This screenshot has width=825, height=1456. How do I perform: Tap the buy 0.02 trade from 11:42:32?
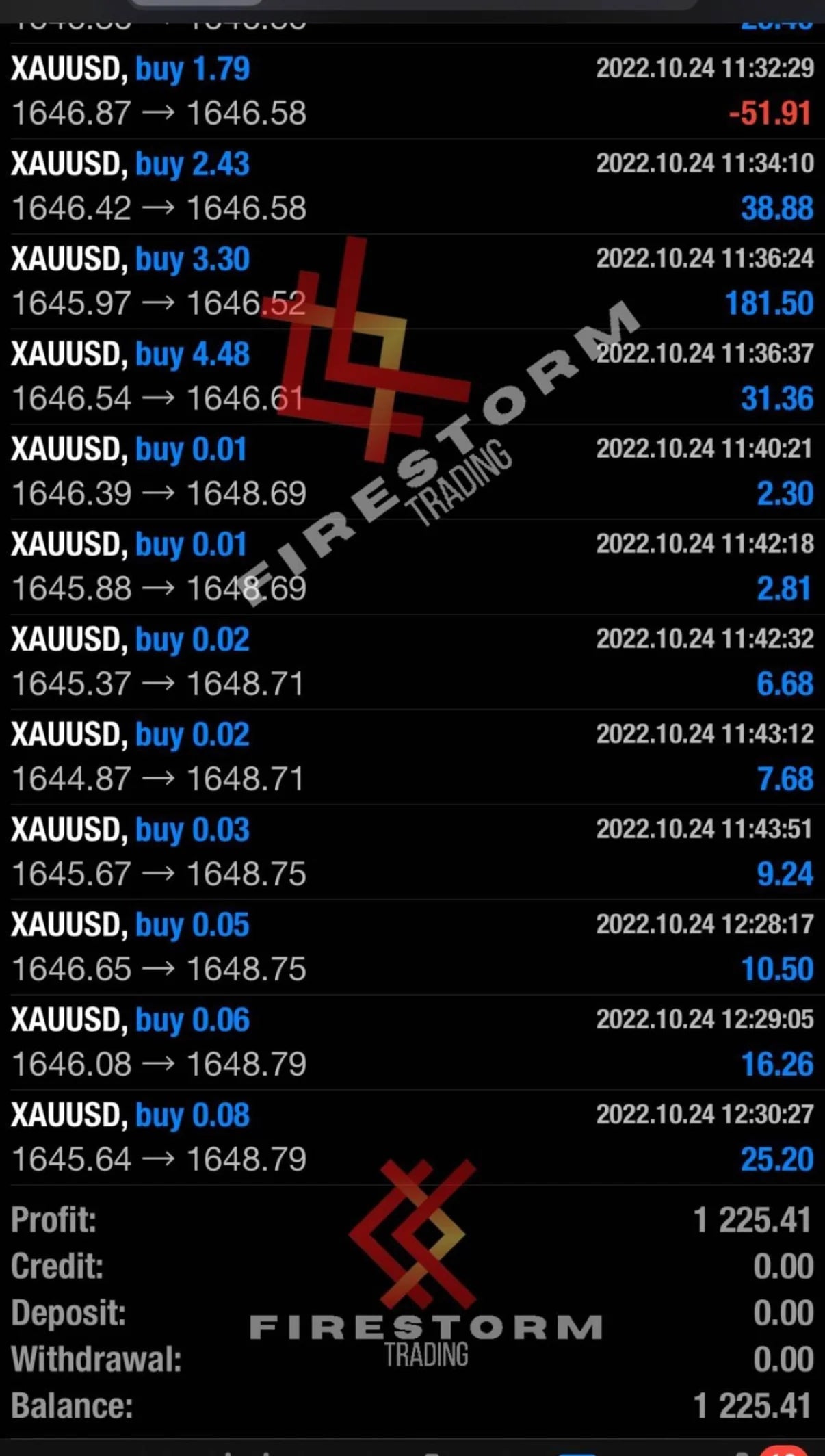click(x=413, y=662)
